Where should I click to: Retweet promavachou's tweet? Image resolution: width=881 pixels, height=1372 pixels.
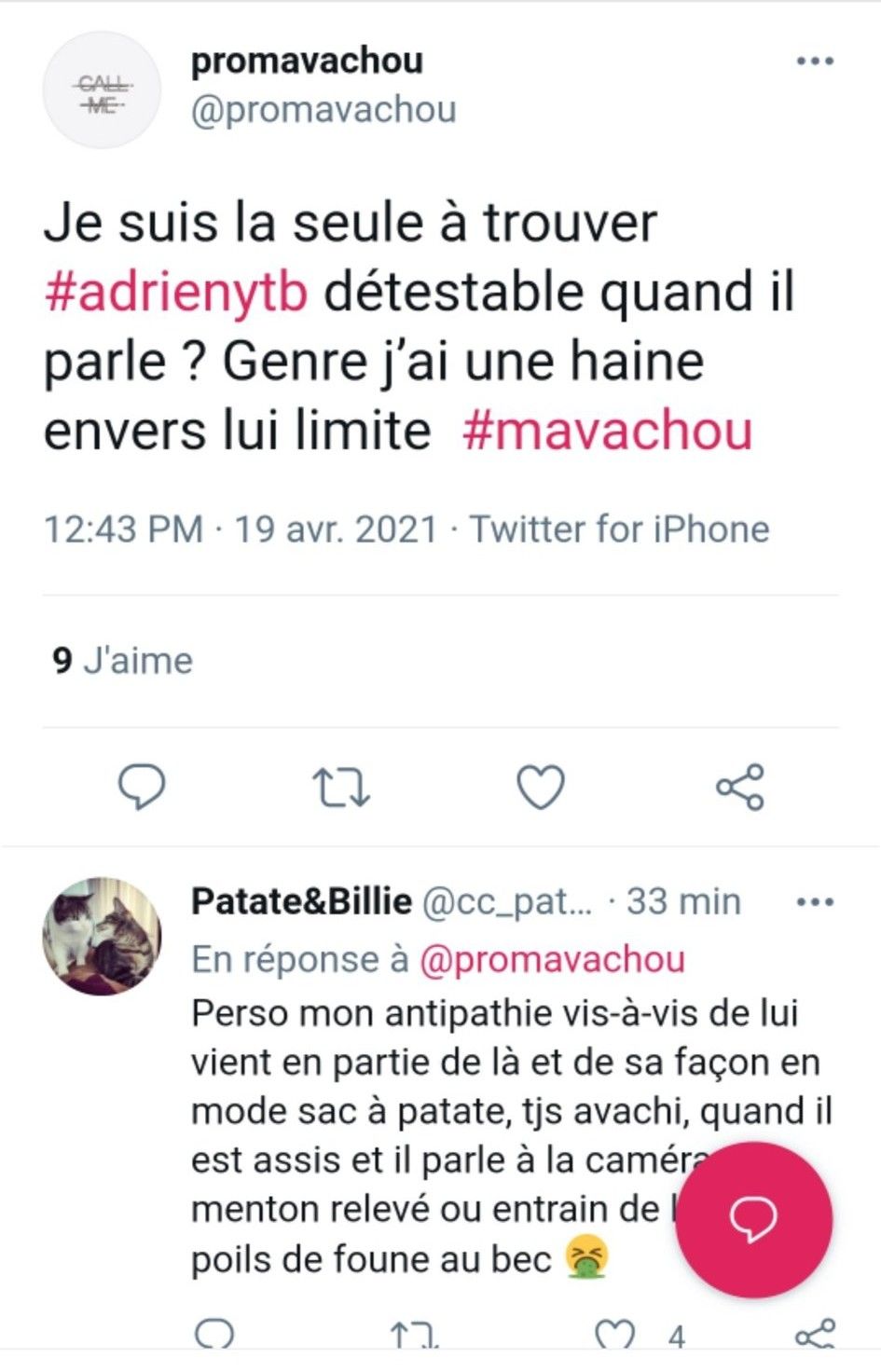click(340, 787)
